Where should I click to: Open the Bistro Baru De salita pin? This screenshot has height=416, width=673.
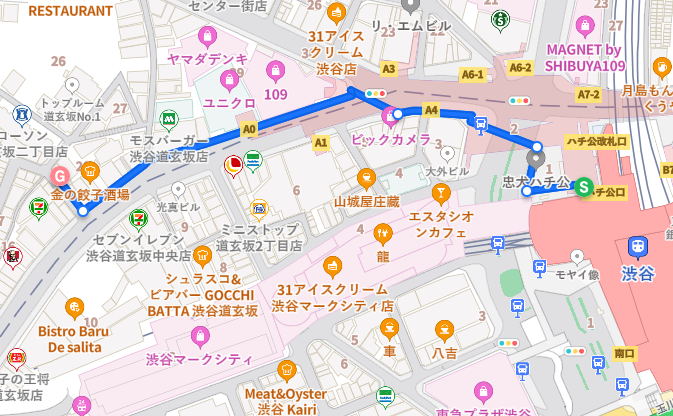pyautogui.click(x=74, y=307)
